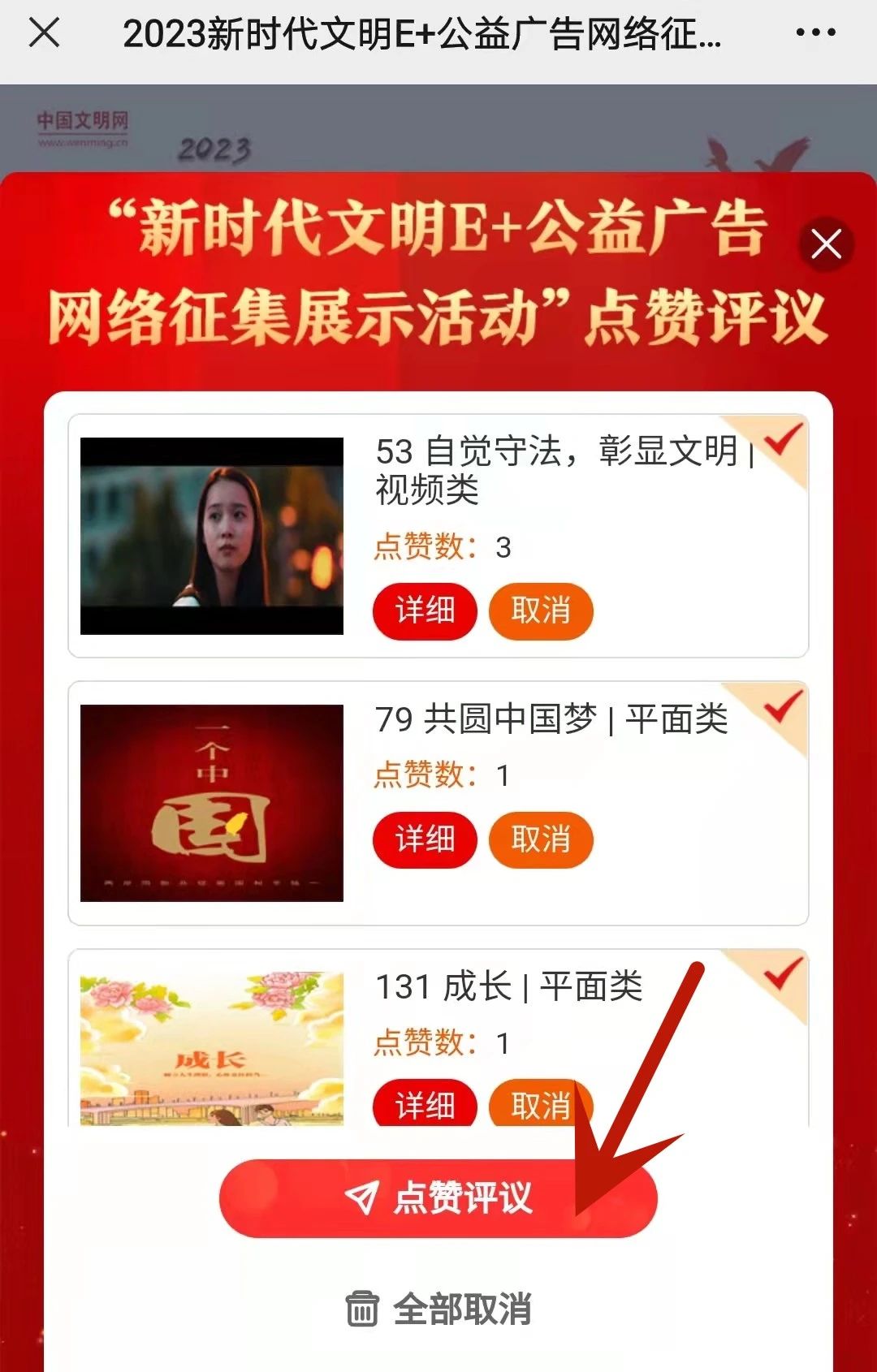
Task: Cancel selection of 79 共圆中国梦
Action: 541,839
